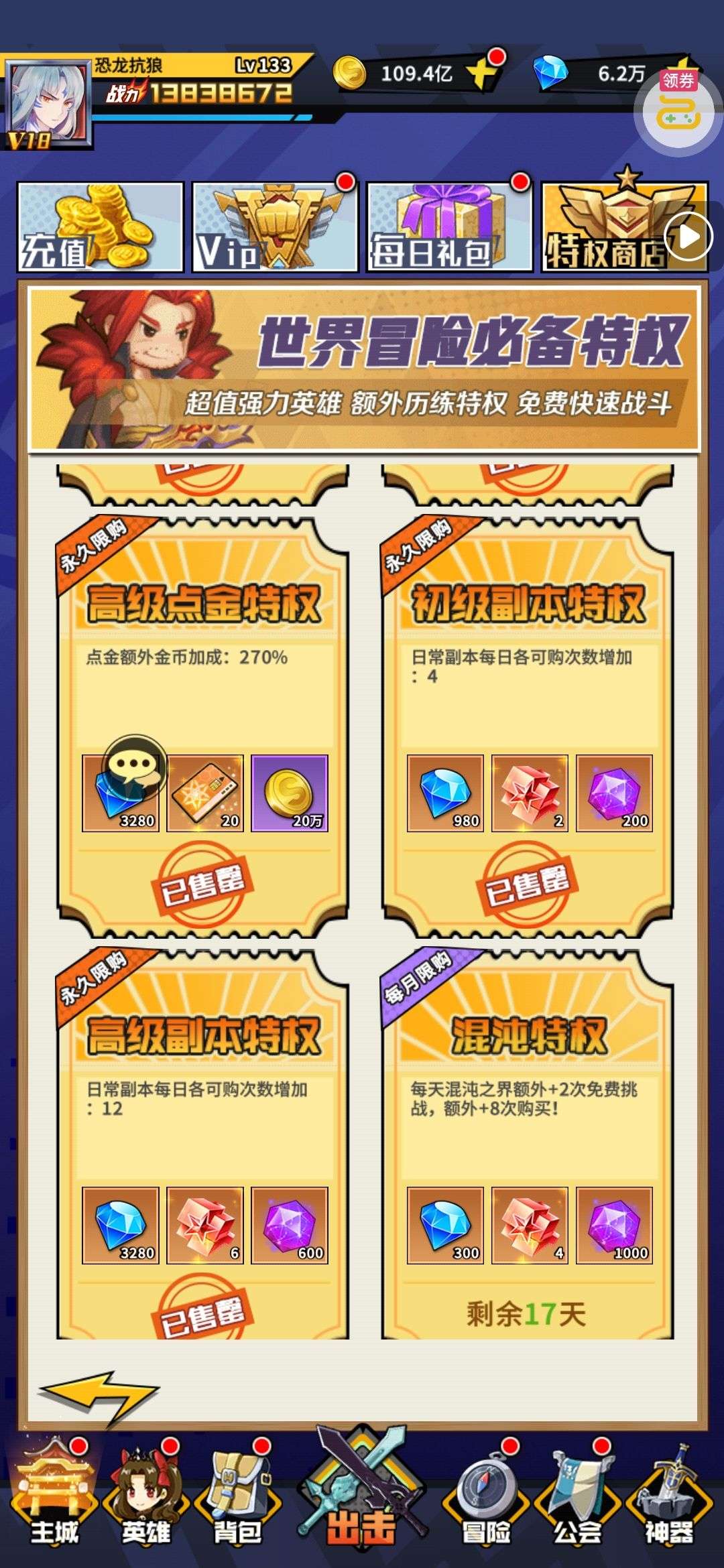Open the 每日礼包 daily gift tab
Screen dimensions: 724x1568
[449, 226]
